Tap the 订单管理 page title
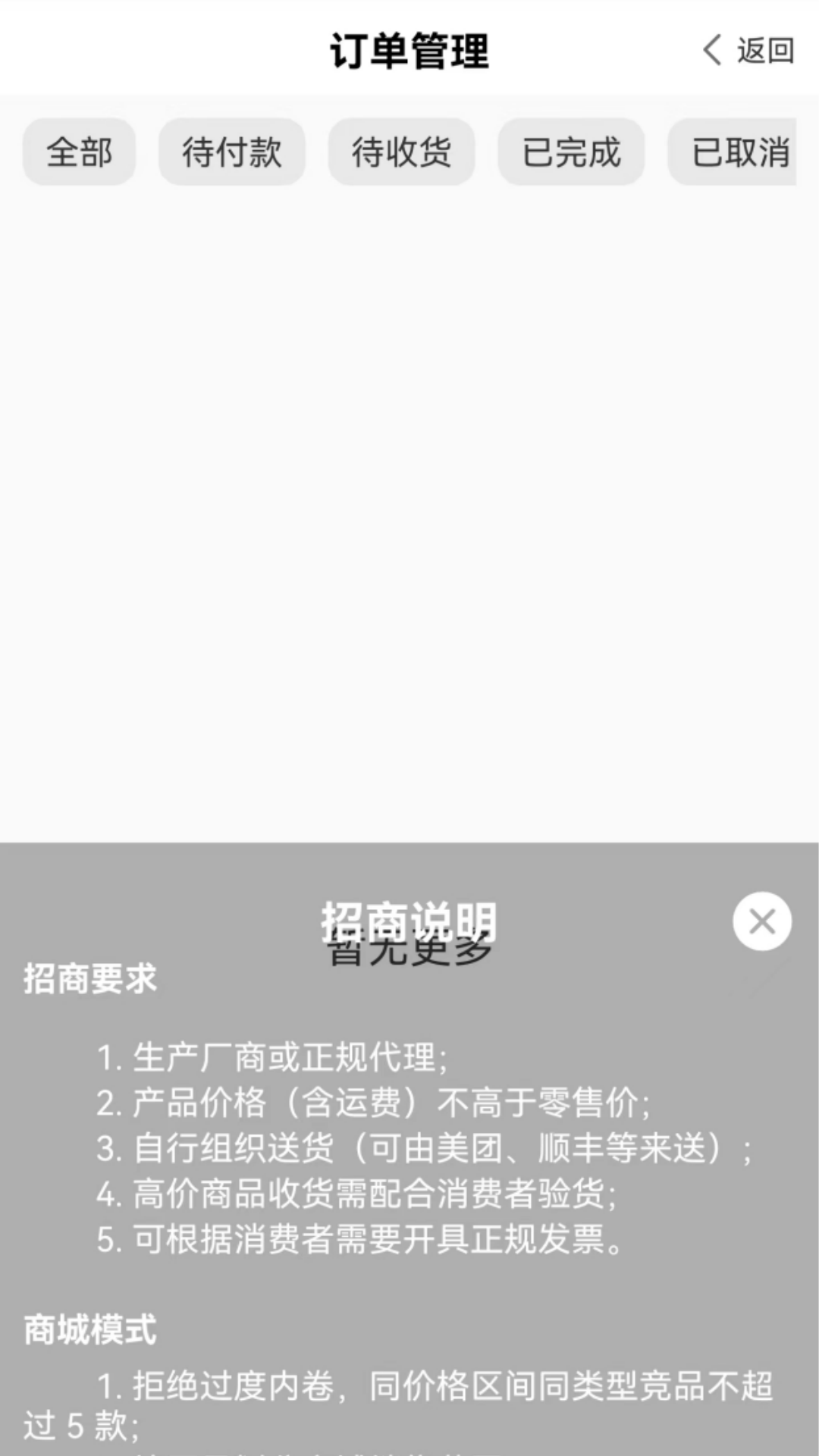The height and width of the screenshot is (1456, 819). pyautogui.click(x=409, y=50)
